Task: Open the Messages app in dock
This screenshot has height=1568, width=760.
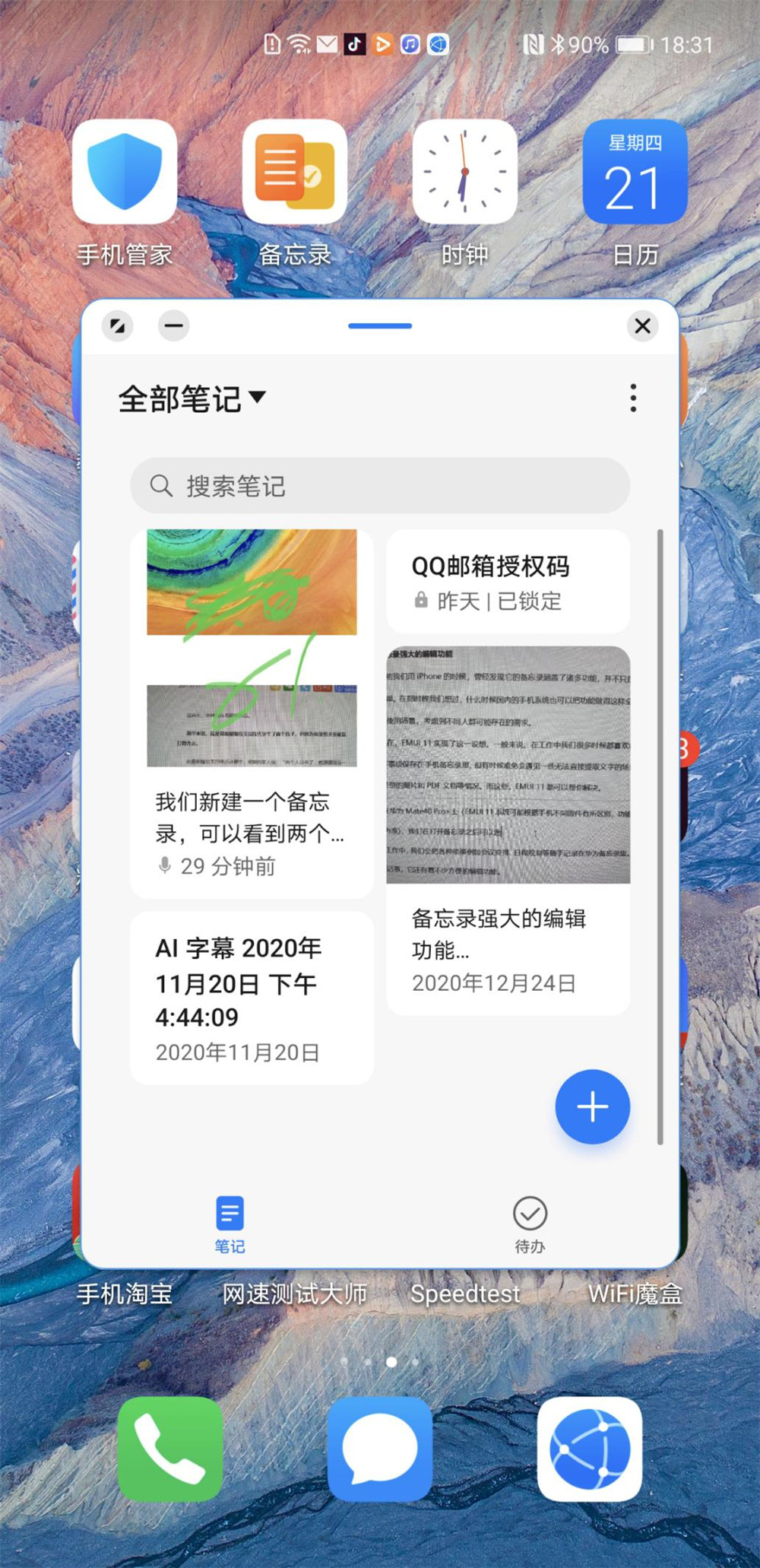Action: (380, 1449)
